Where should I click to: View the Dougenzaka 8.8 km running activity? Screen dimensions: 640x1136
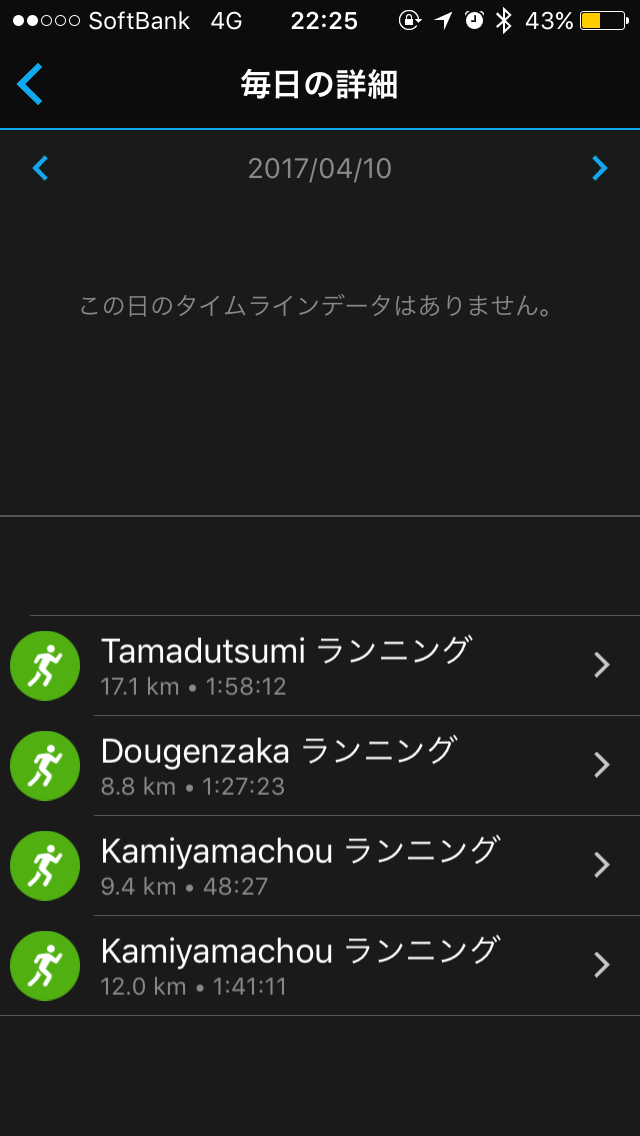[x=320, y=765]
